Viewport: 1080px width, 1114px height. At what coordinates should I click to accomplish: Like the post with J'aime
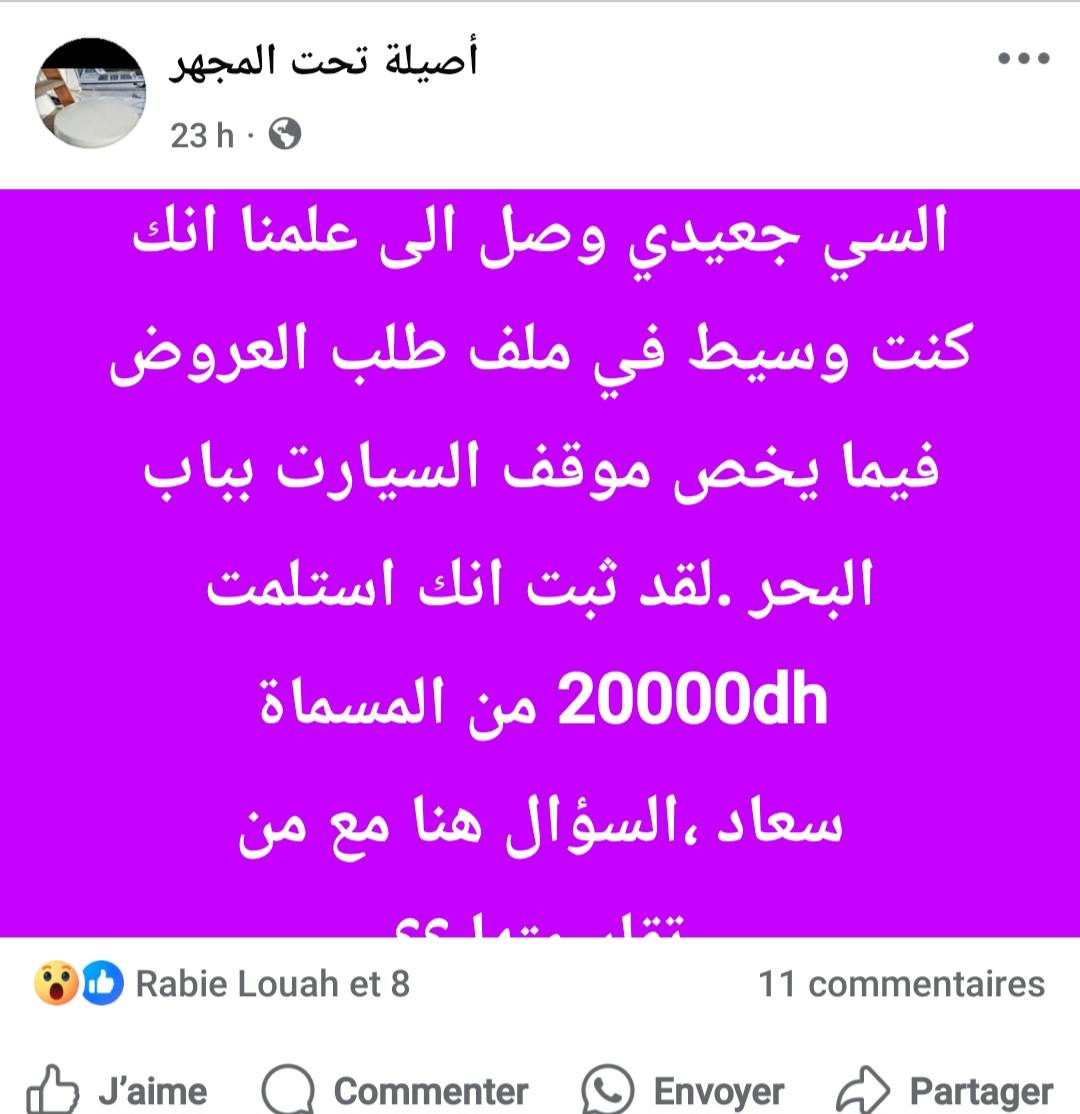pyautogui.click(x=118, y=1089)
